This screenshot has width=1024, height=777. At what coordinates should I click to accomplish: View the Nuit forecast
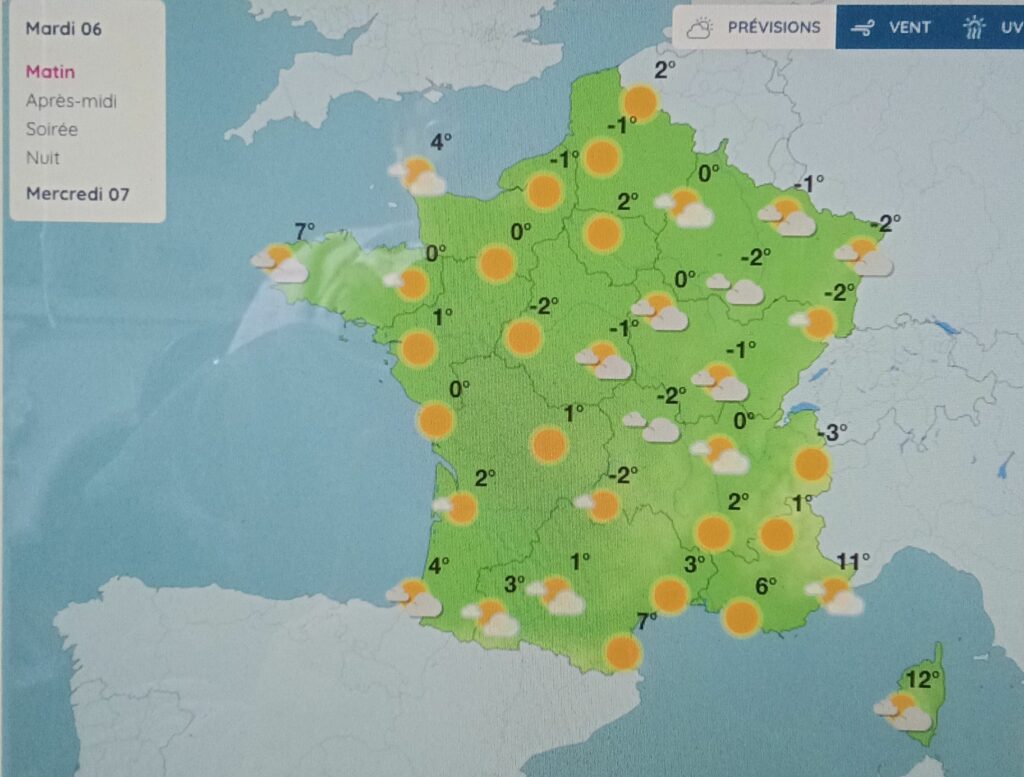tap(43, 158)
